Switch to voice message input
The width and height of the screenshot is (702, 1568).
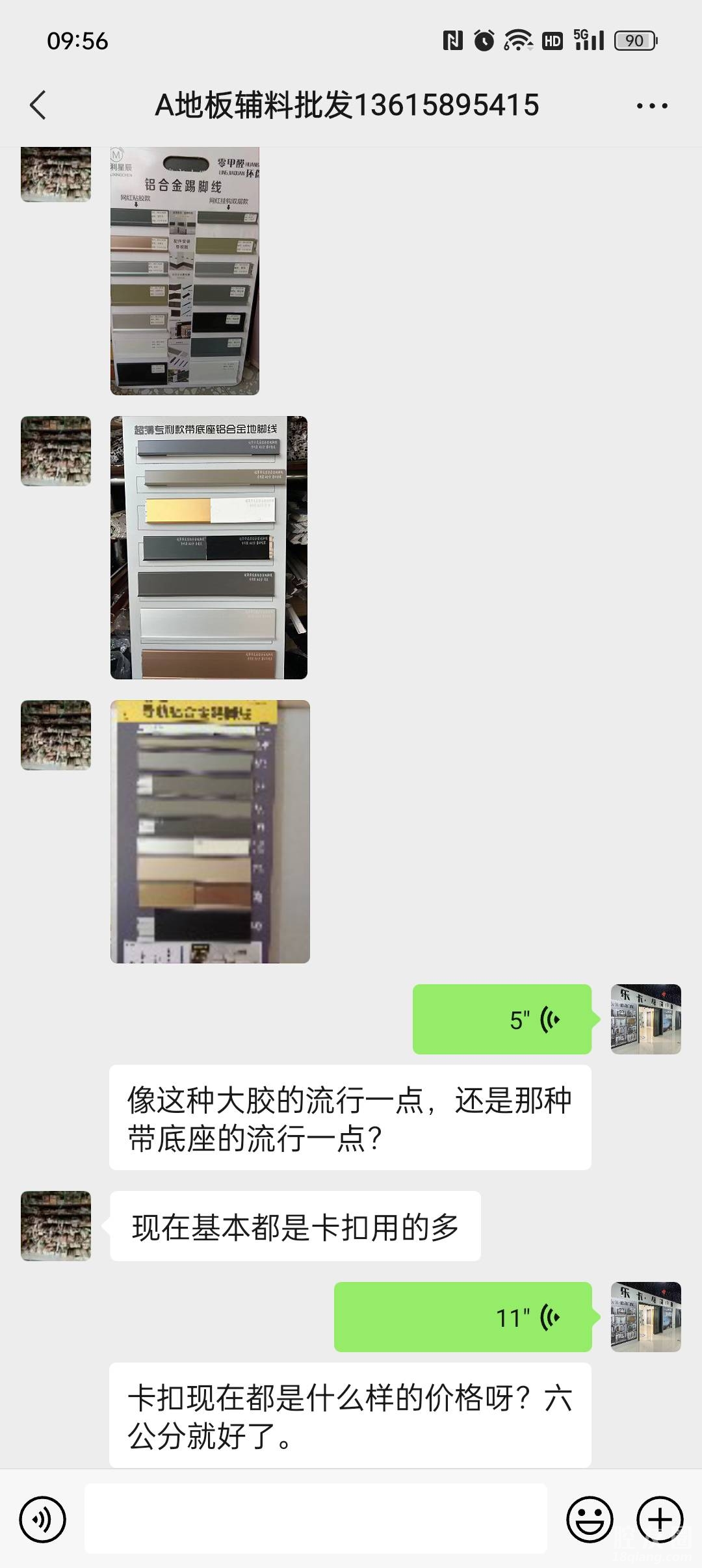pos(43,1520)
